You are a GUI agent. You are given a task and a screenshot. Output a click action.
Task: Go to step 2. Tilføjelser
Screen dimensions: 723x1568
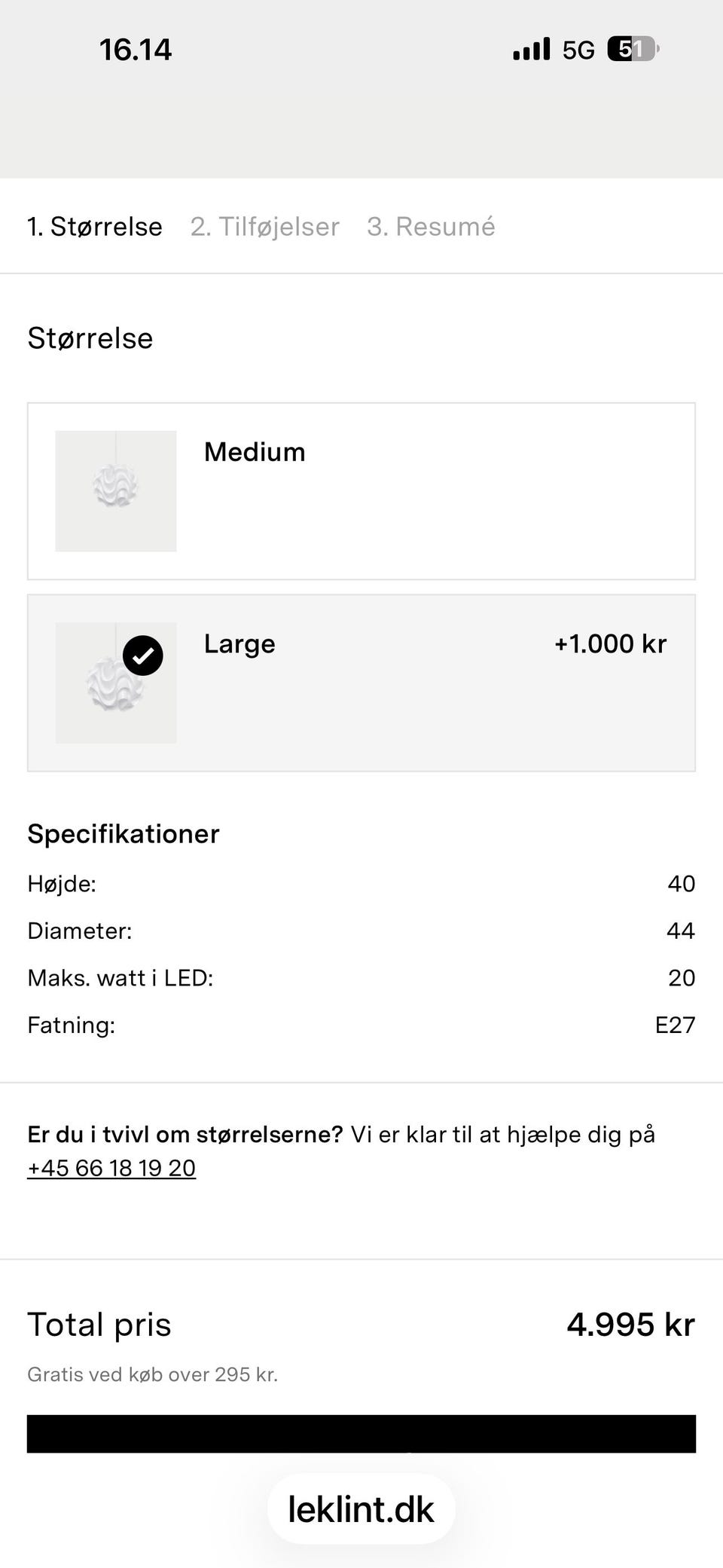point(264,227)
